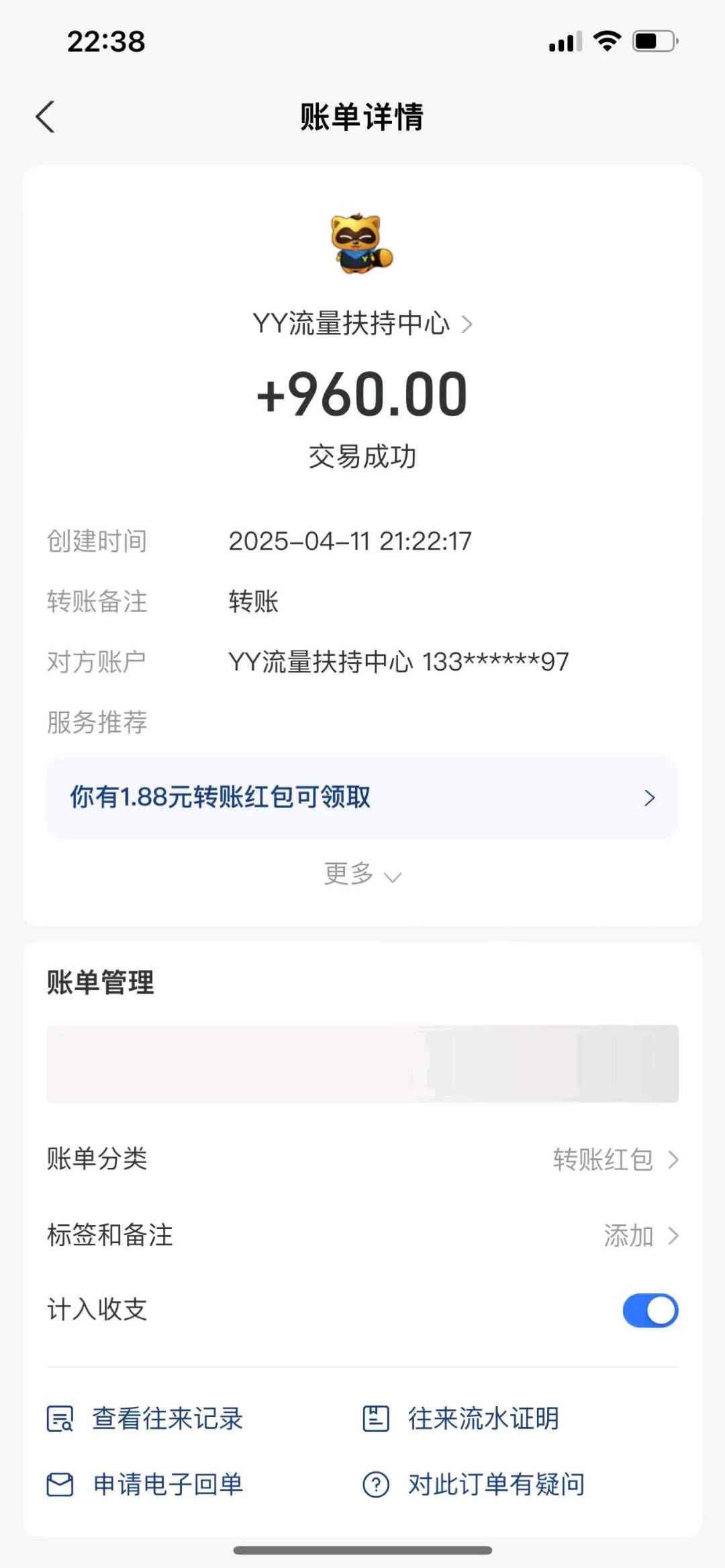The image size is (725, 1568).
Task: Claim the 1.88元 transfer red packet
Action: pos(362,797)
